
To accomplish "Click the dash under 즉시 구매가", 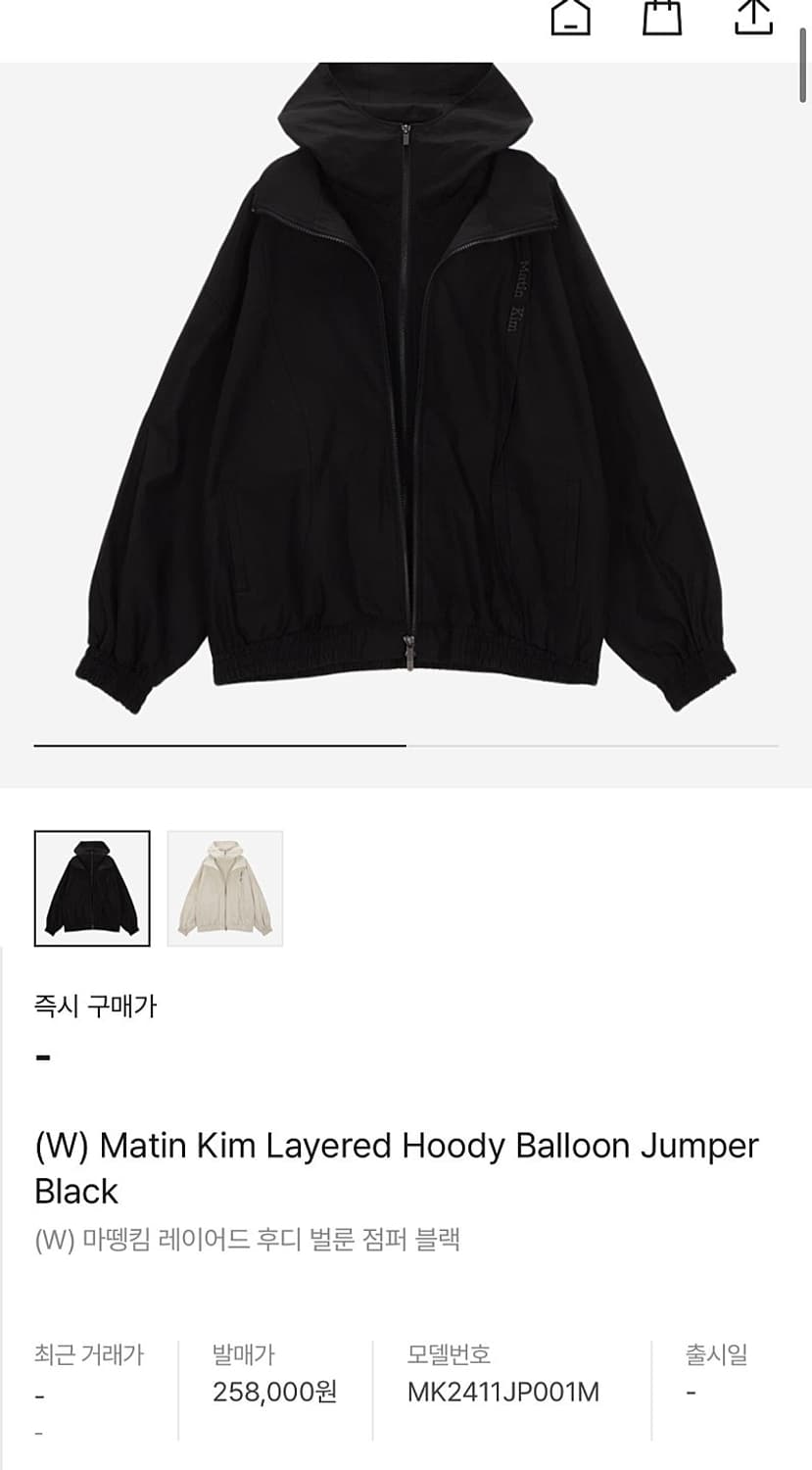I will (x=40, y=1057).
